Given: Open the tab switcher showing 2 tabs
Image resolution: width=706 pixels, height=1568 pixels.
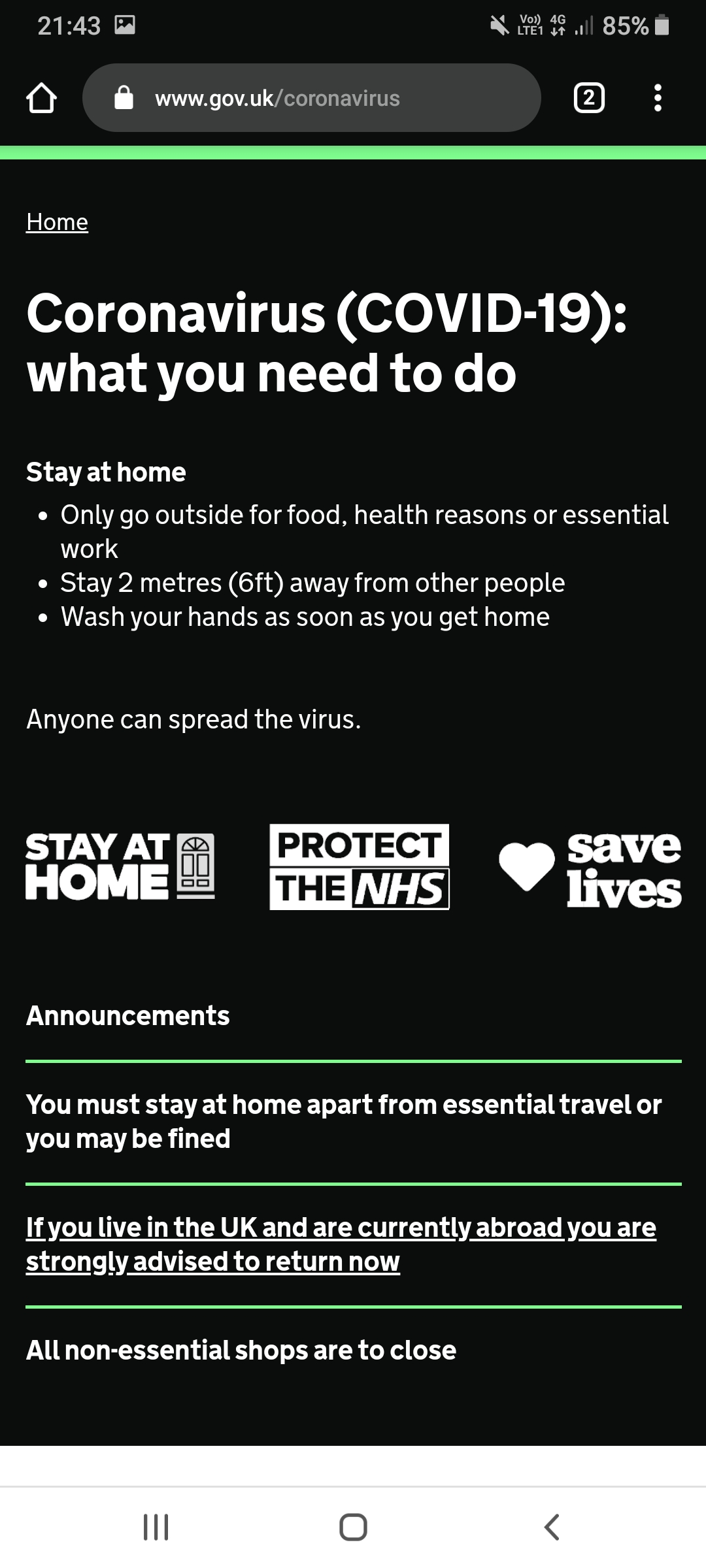Looking at the screenshot, I should (588, 98).
